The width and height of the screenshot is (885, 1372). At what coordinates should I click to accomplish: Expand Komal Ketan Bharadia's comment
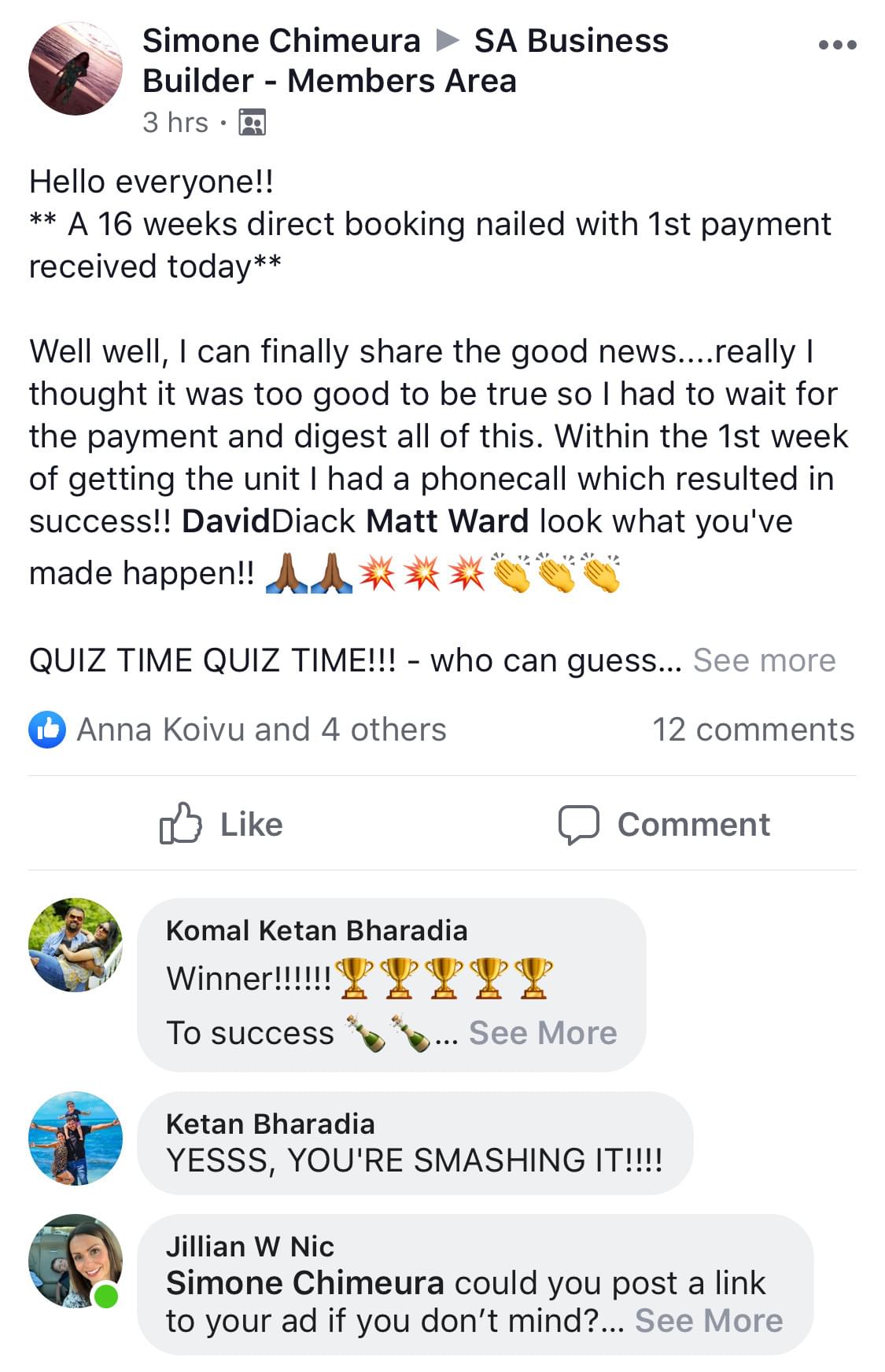tap(543, 1033)
